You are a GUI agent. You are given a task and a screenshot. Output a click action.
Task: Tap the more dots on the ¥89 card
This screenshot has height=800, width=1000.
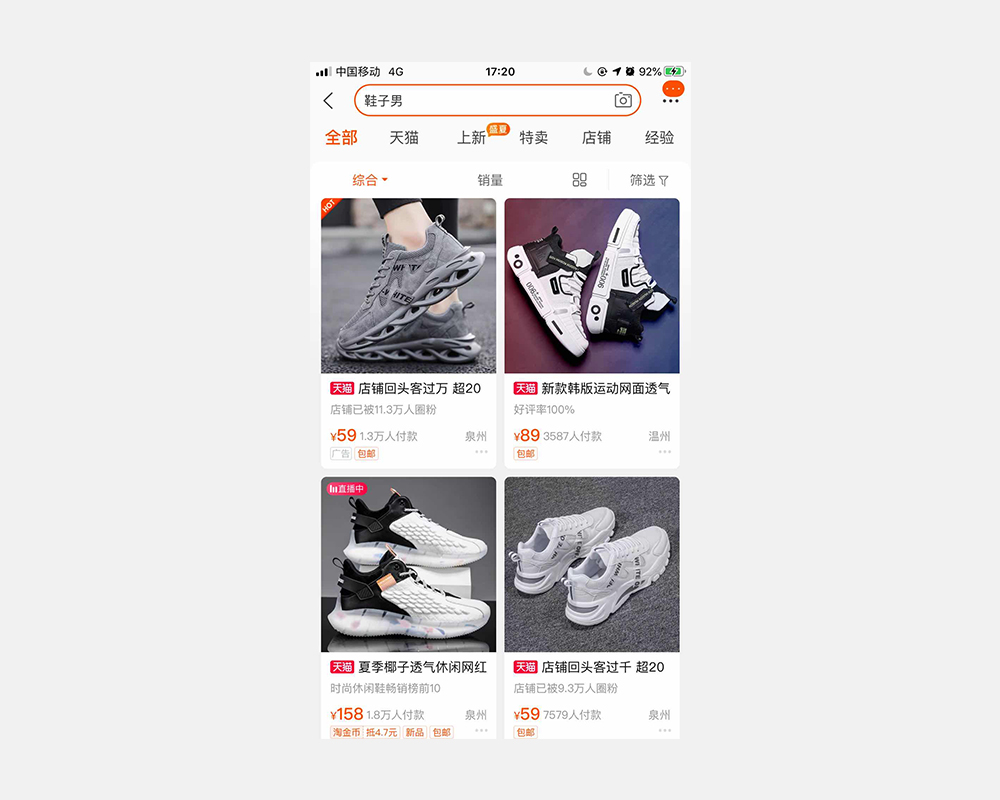coord(665,452)
